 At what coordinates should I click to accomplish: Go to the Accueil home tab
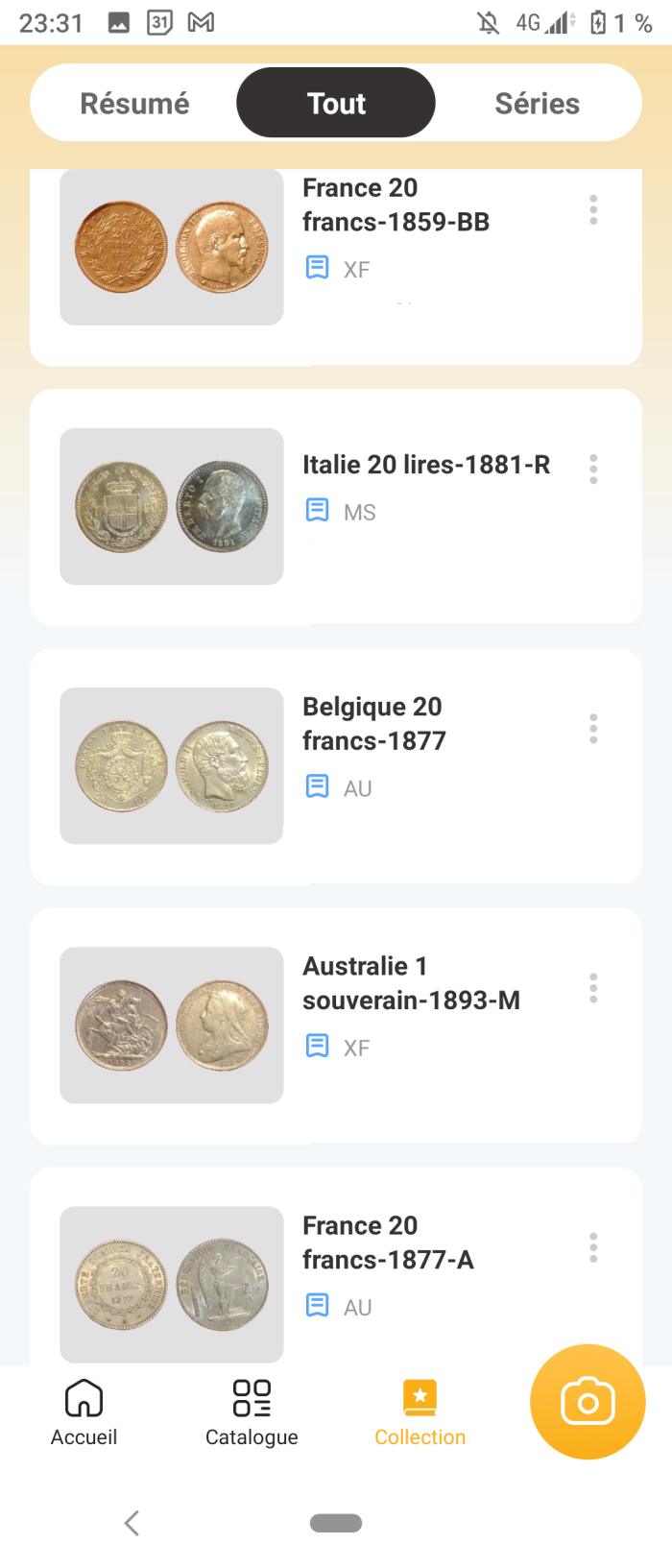84,1411
